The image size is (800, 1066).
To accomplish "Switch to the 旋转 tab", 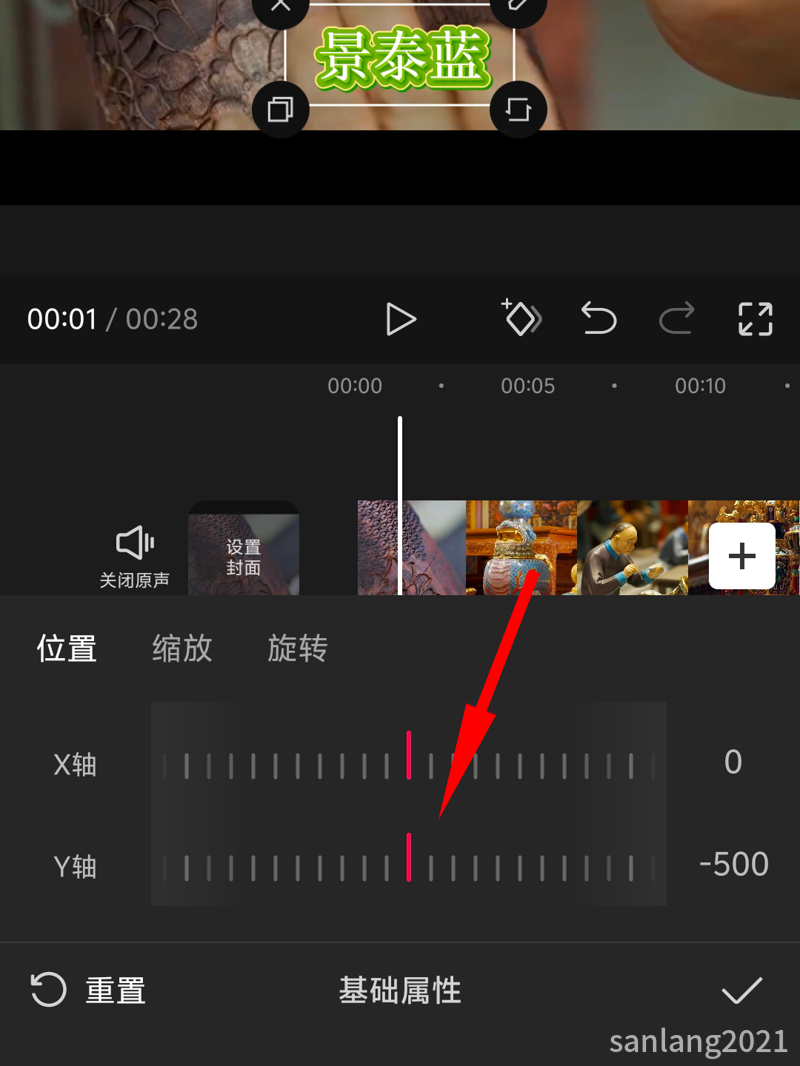I will 297,649.
